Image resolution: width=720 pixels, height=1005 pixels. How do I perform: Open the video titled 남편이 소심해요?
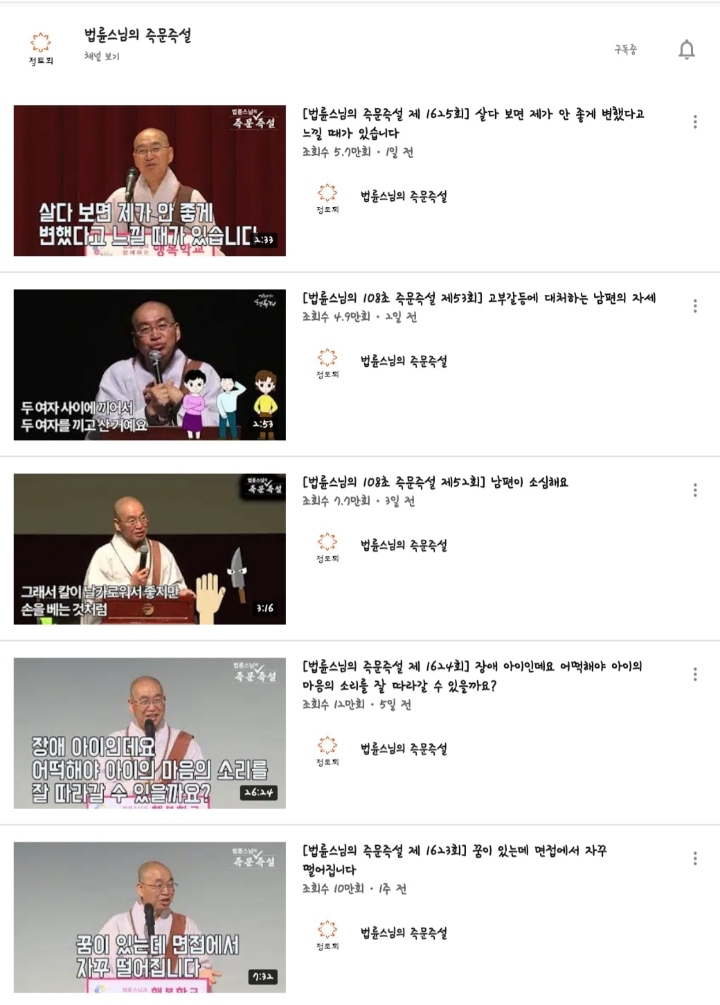pyautogui.click(x=430, y=482)
